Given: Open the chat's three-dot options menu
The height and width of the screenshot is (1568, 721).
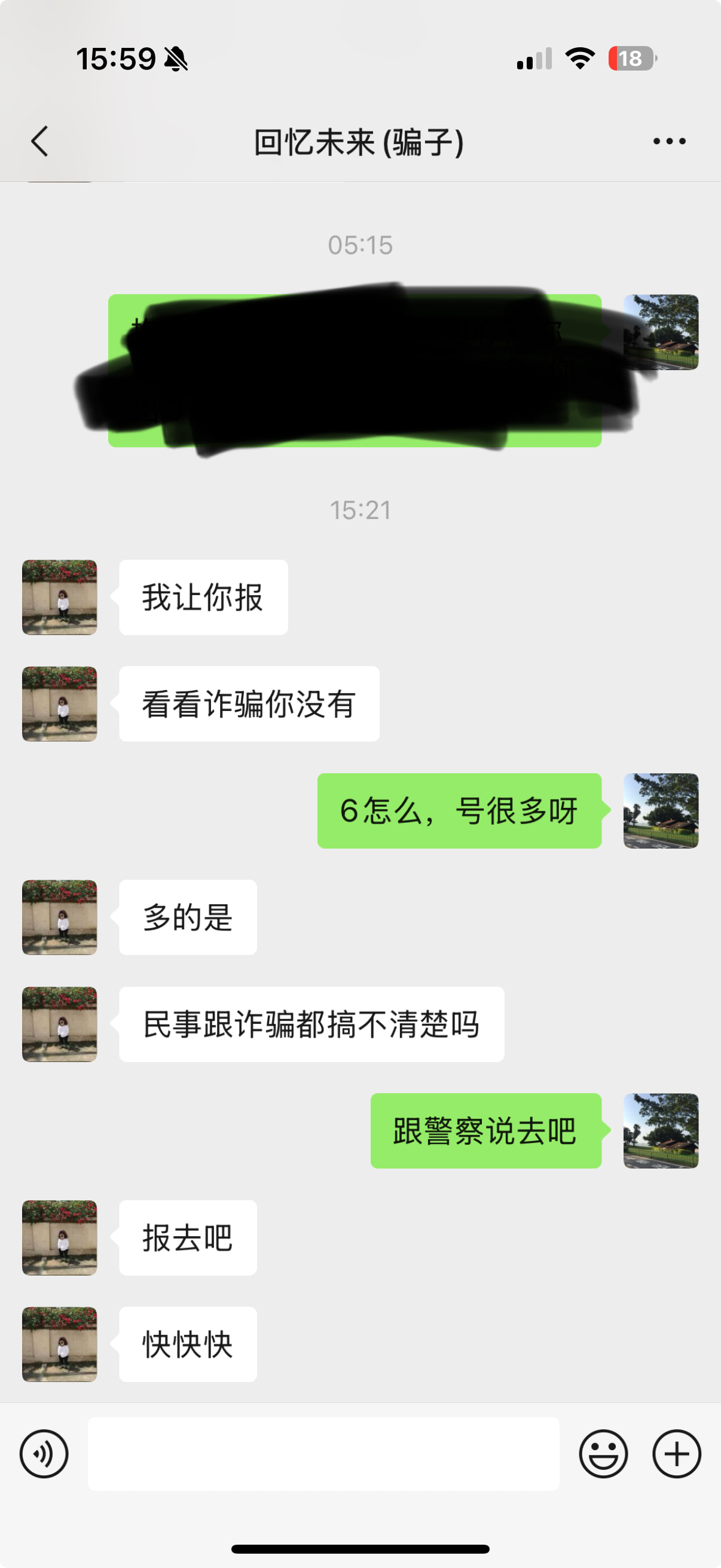Looking at the screenshot, I should (668, 142).
